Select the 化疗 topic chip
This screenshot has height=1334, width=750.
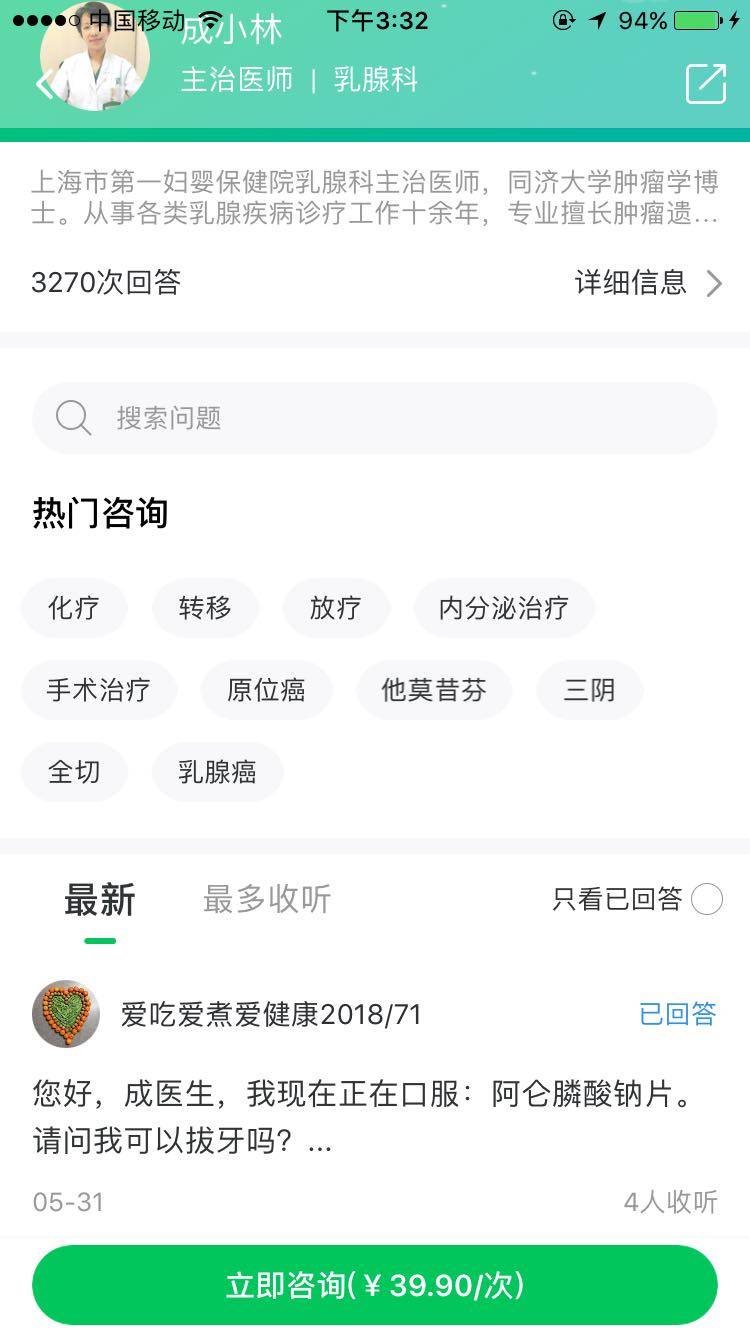pos(74,608)
